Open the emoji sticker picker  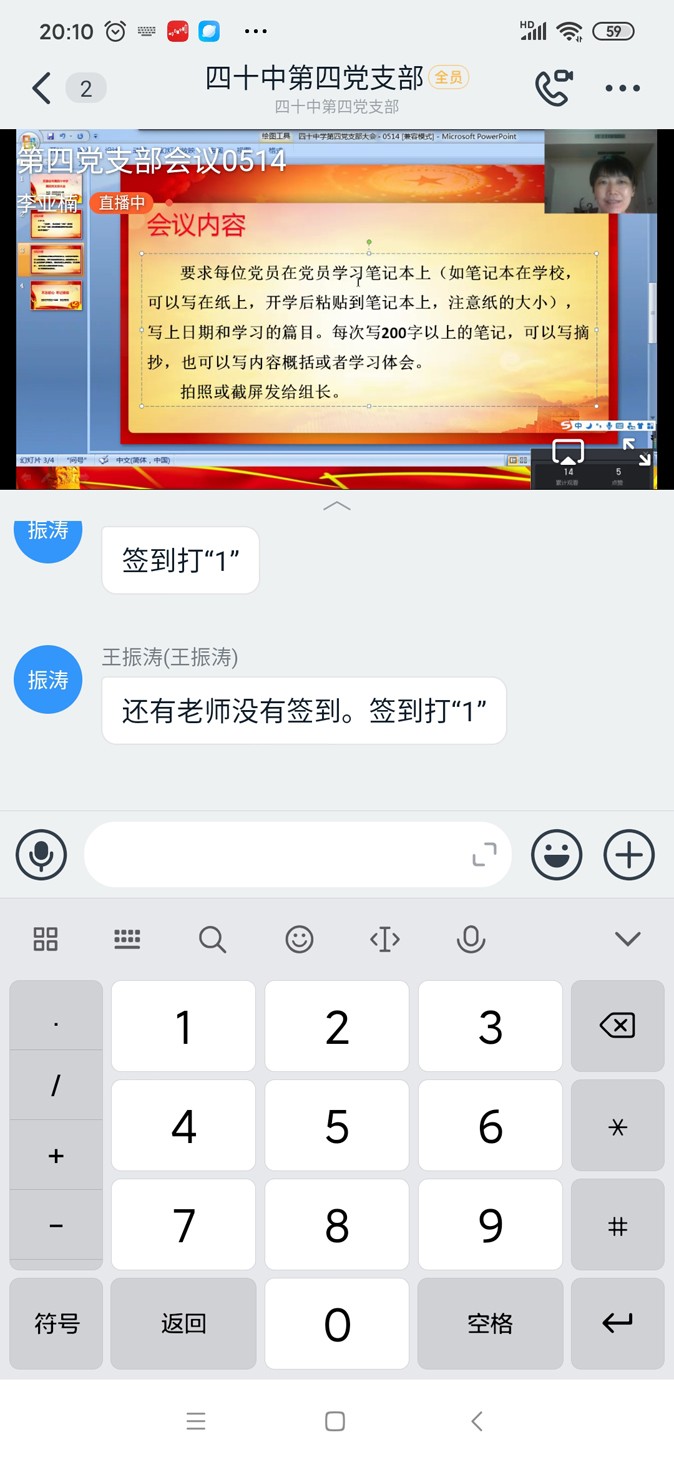coord(557,855)
